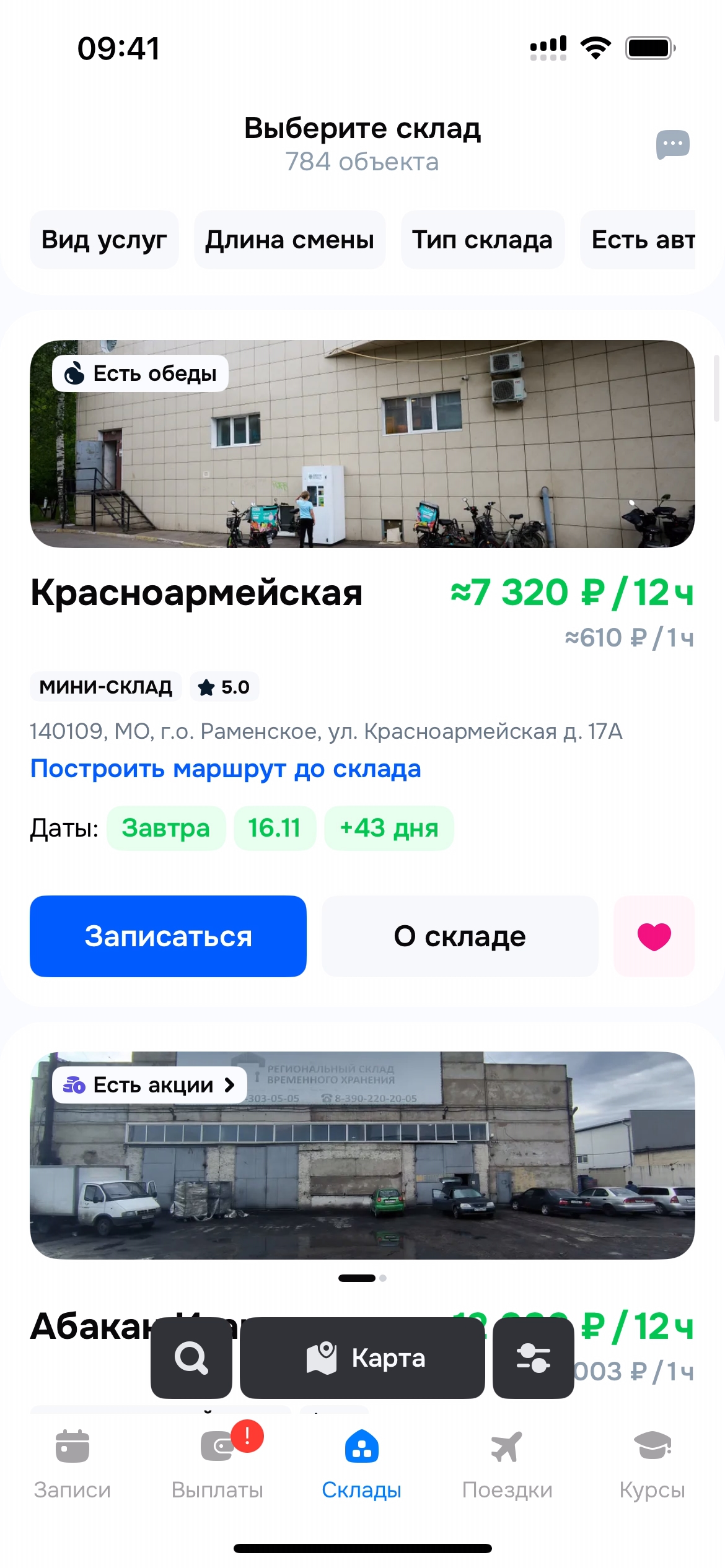Open the Есть акции badge
The image size is (725, 1568).
coord(149,1085)
